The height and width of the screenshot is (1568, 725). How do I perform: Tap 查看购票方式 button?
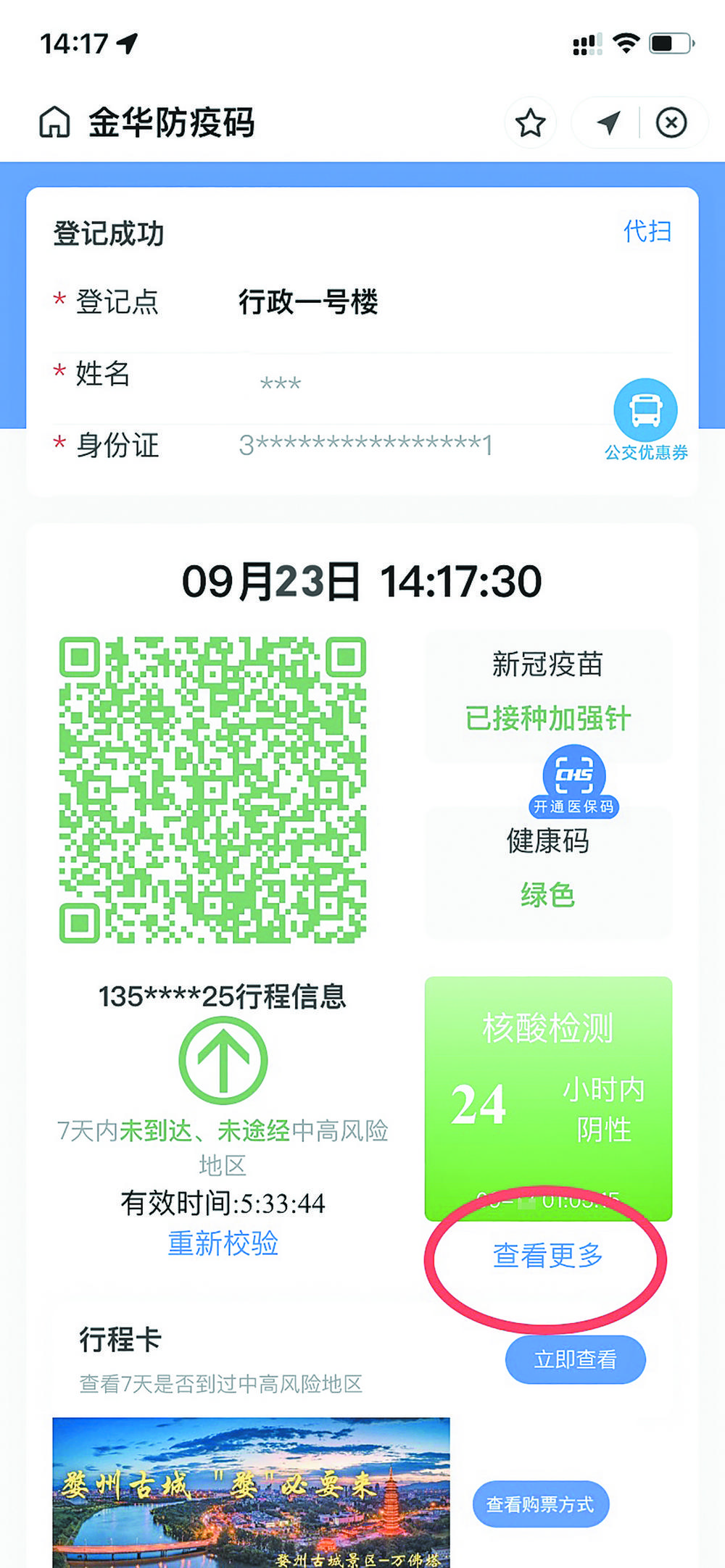[x=540, y=1504]
